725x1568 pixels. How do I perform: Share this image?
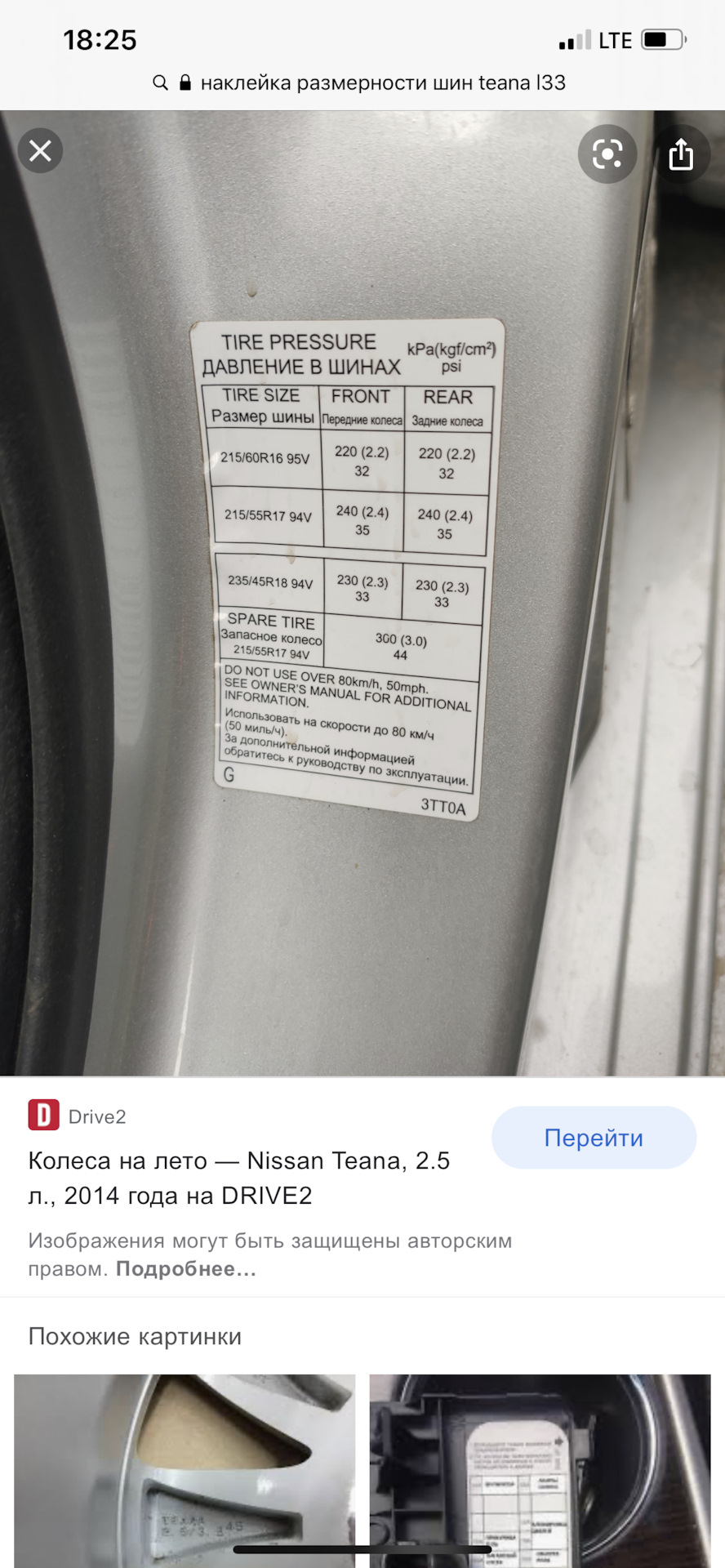681,154
